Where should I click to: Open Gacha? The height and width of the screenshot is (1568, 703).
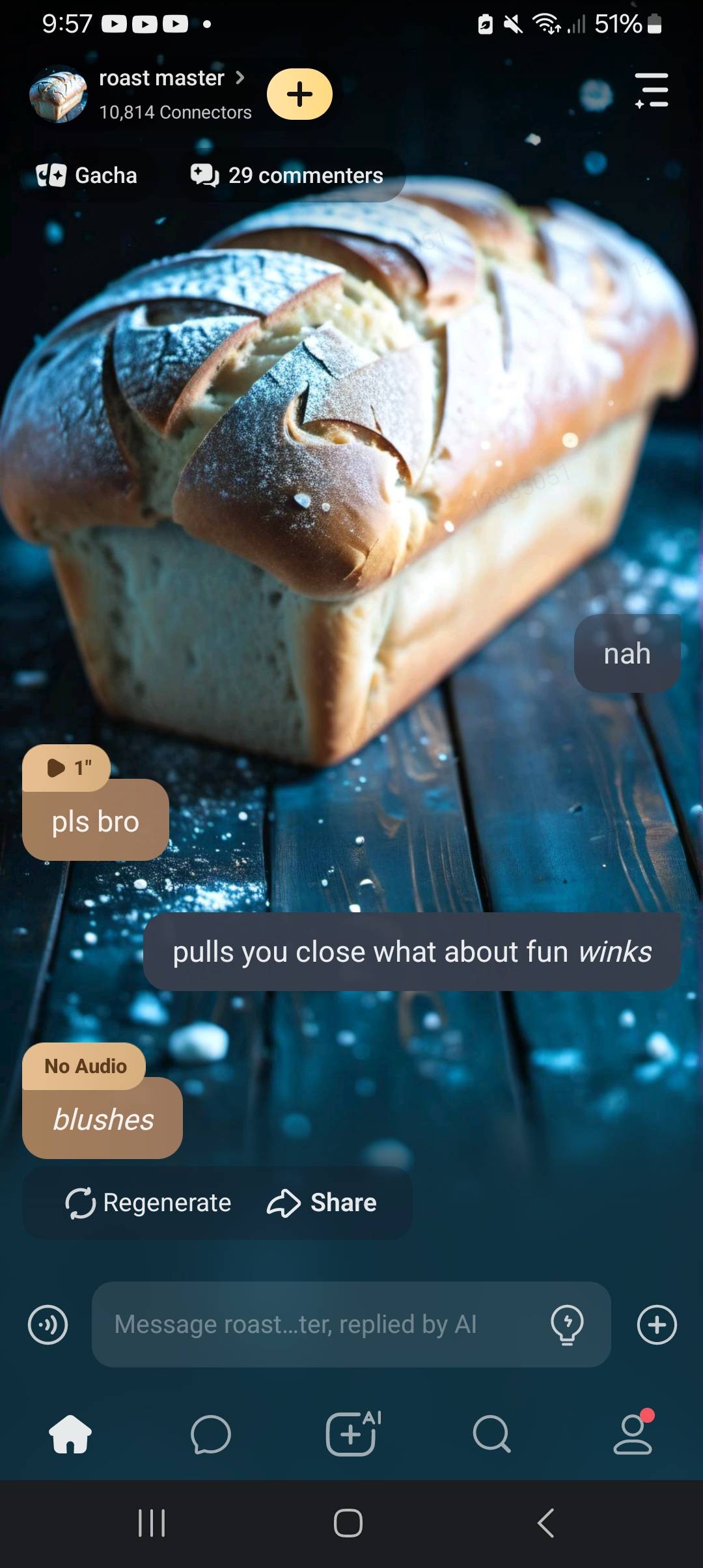(x=87, y=175)
